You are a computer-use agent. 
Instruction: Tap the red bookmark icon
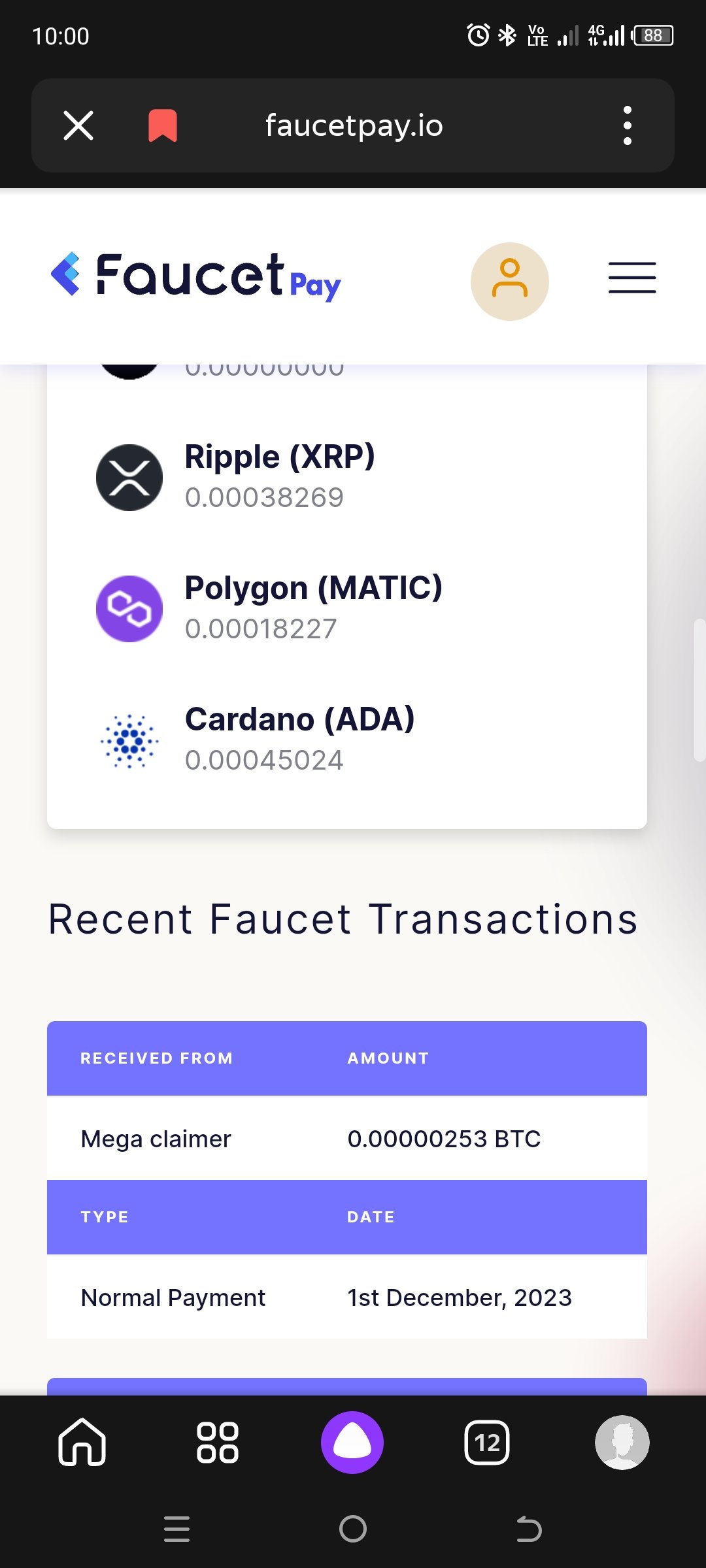click(x=163, y=125)
